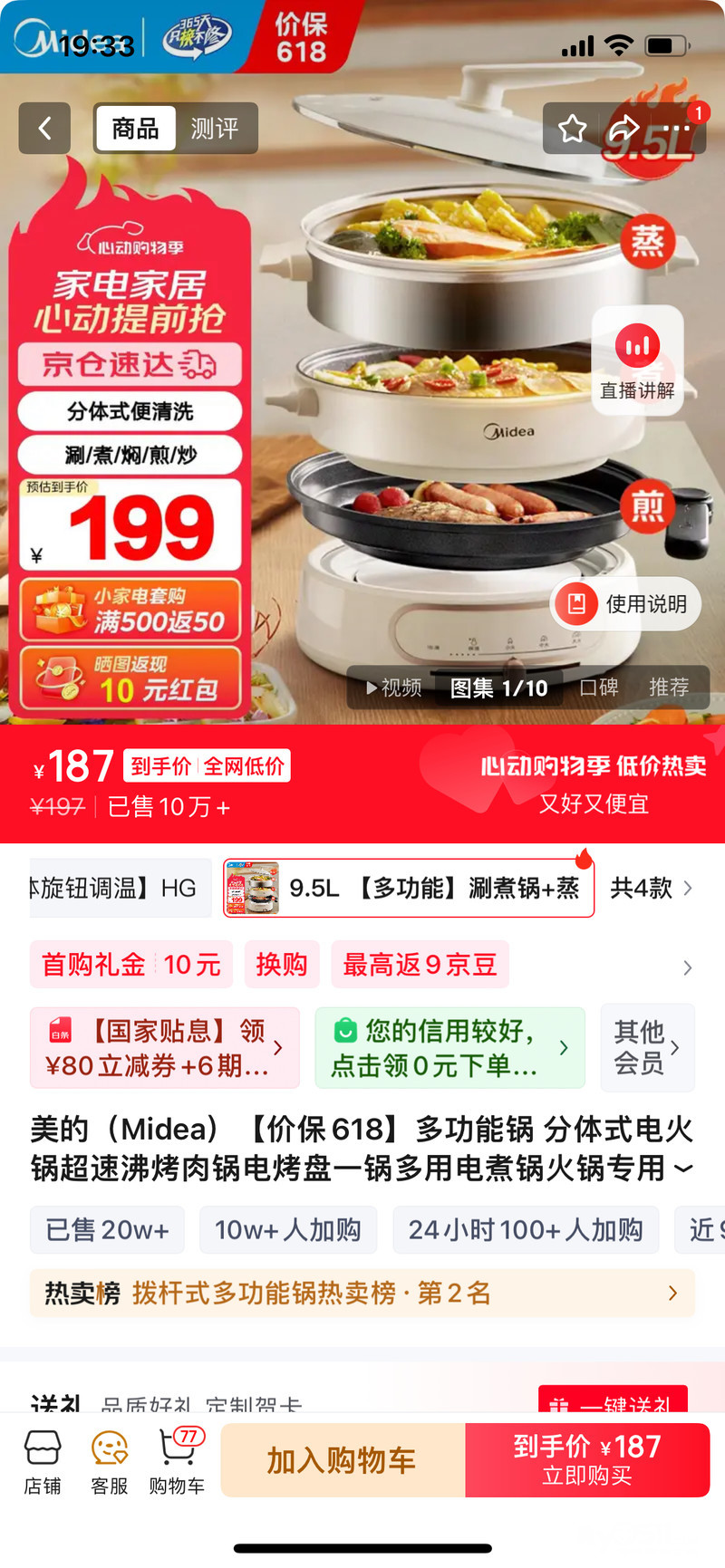The image size is (725, 1568).
Task: Open the 店铺 store page
Action: [x=43, y=1462]
